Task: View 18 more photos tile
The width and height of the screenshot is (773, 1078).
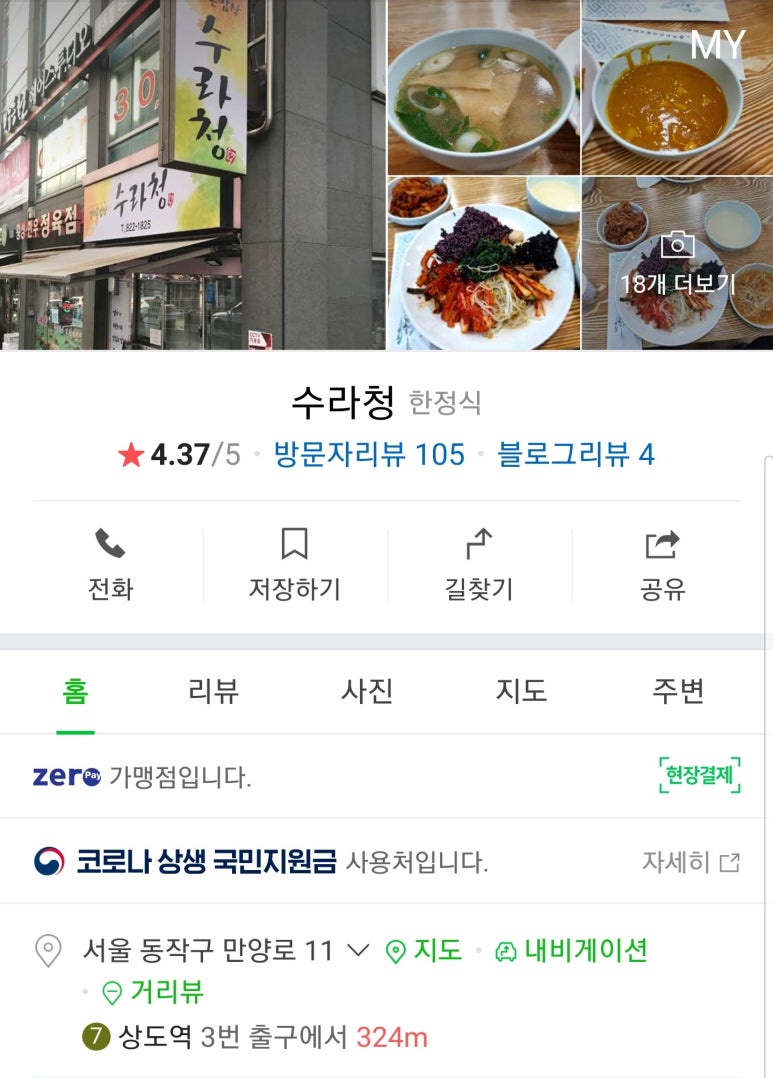Action: tap(677, 264)
